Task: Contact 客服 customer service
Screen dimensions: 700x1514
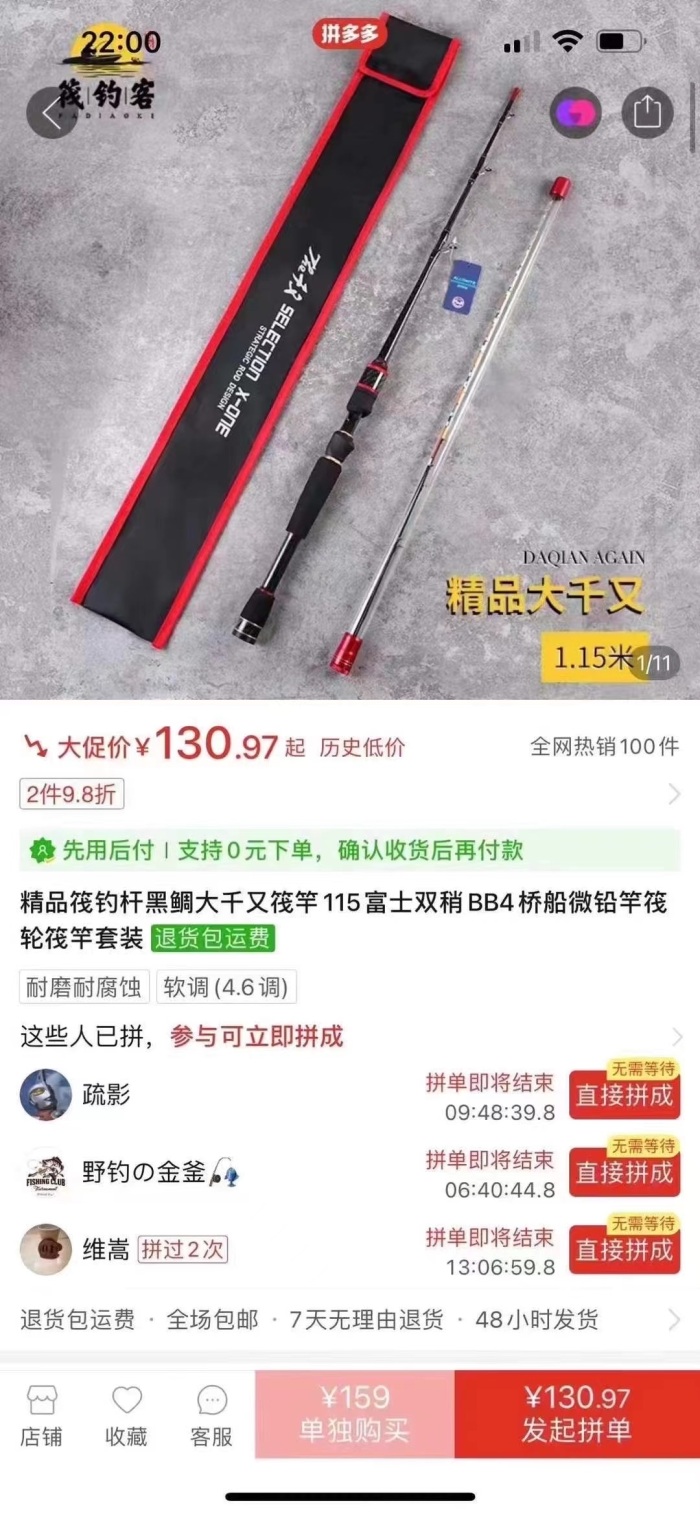Action: point(211,1415)
